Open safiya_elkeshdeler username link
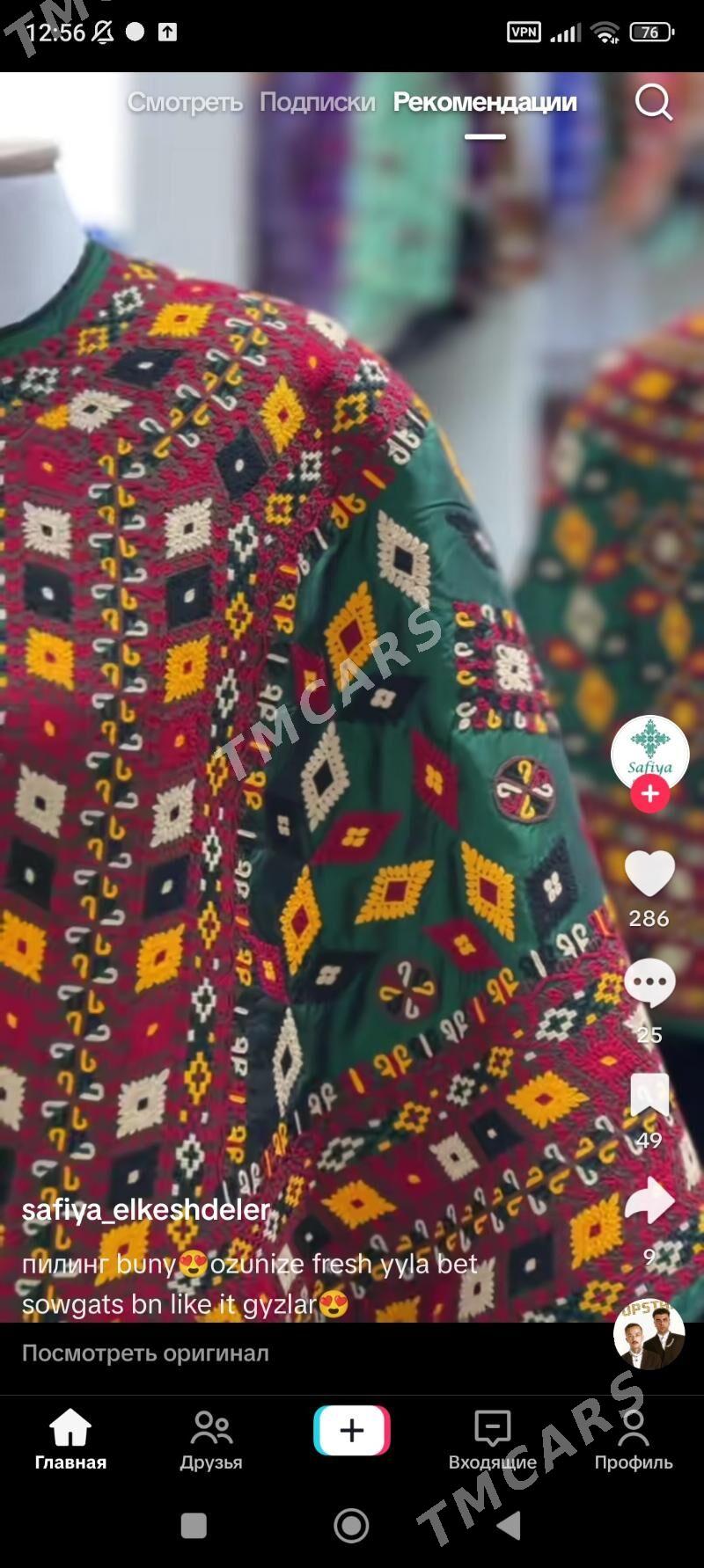This screenshot has width=704, height=1568. [146, 1209]
